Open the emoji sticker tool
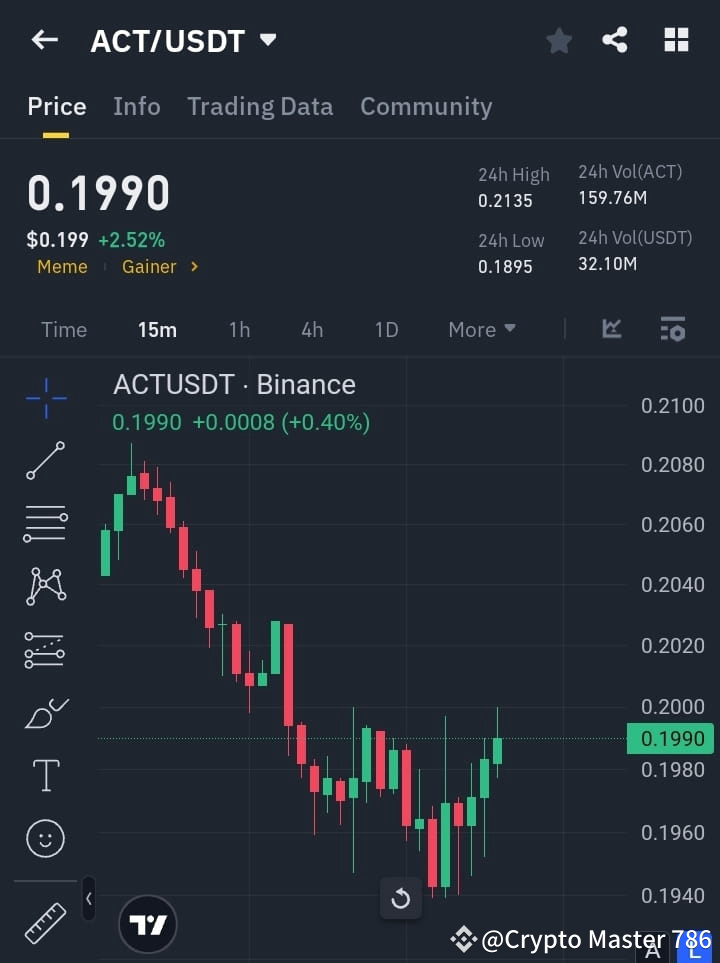The width and height of the screenshot is (720, 963). 45,838
